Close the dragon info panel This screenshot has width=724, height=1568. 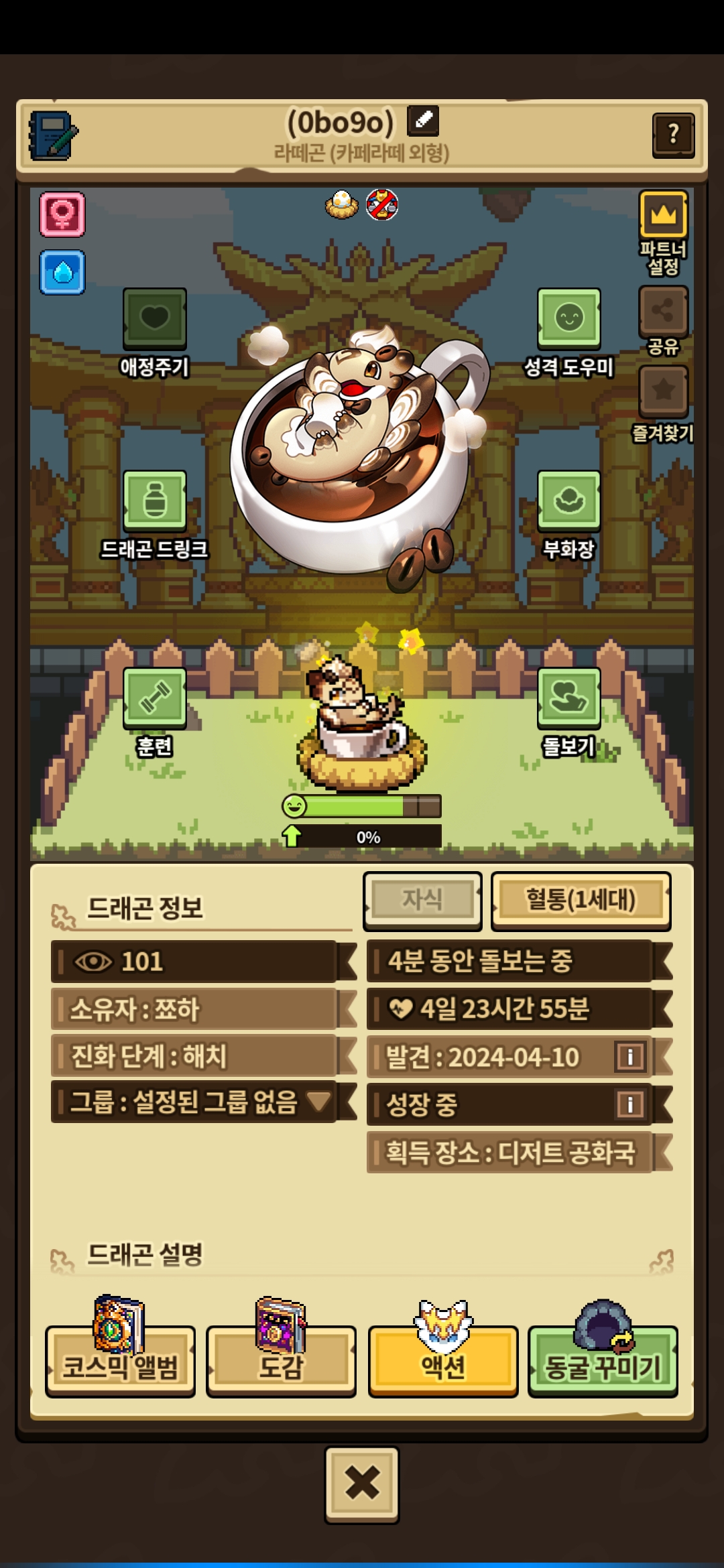[x=362, y=1484]
